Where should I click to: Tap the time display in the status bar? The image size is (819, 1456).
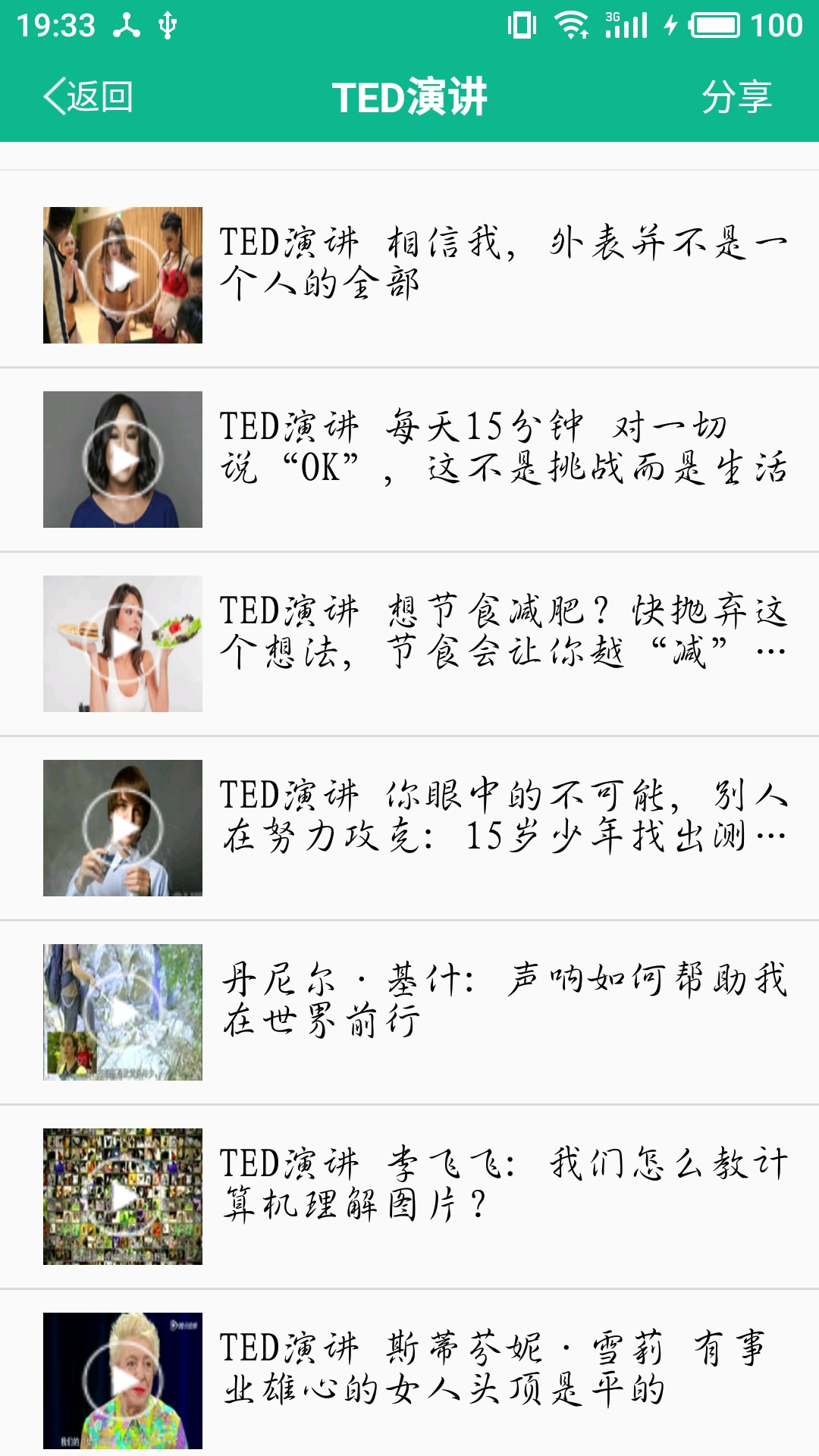point(48,23)
